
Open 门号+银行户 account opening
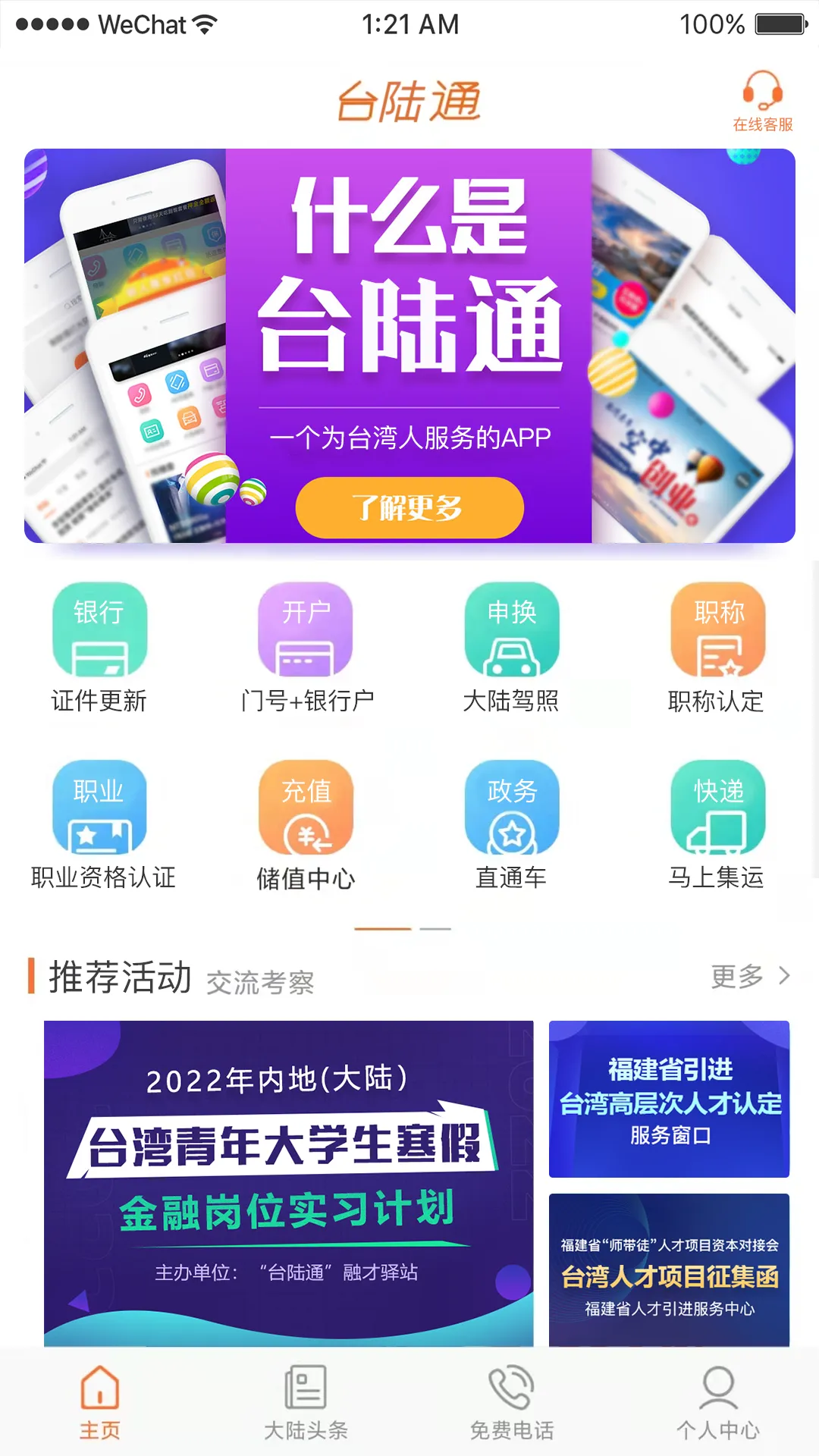click(x=306, y=648)
